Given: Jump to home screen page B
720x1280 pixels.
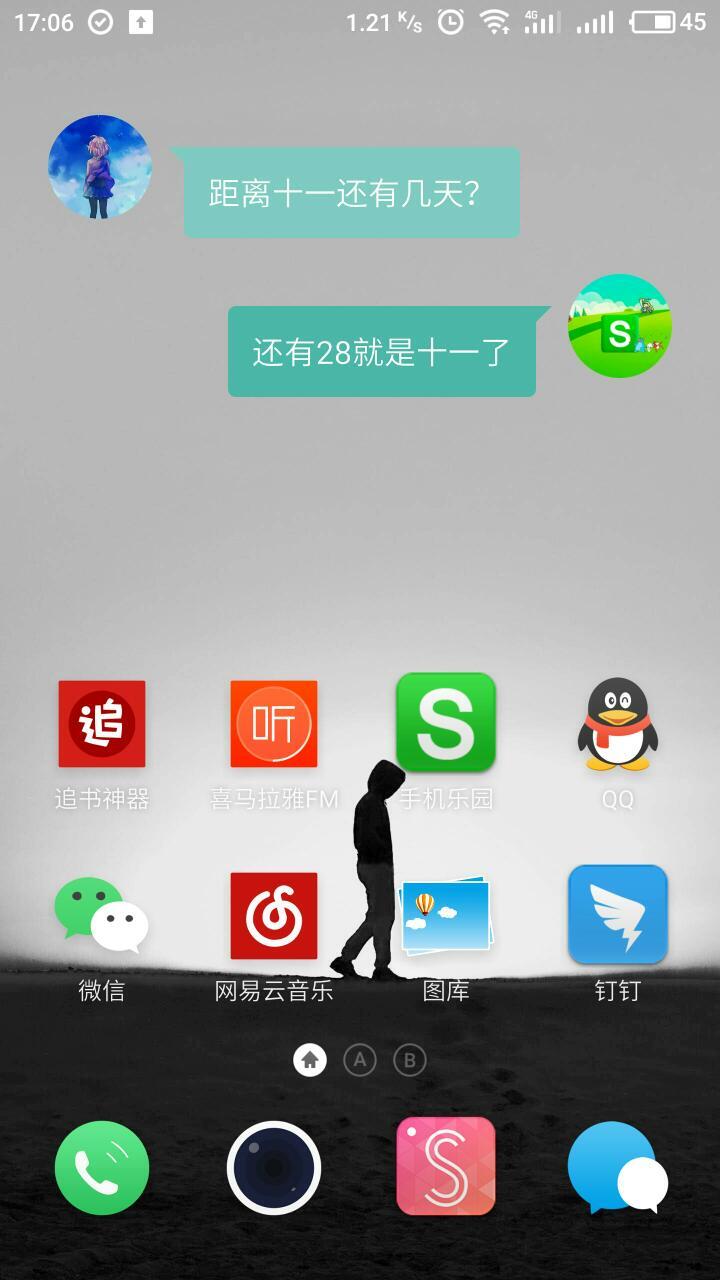Looking at the screenshot, I should click(x=409, y=1060).
